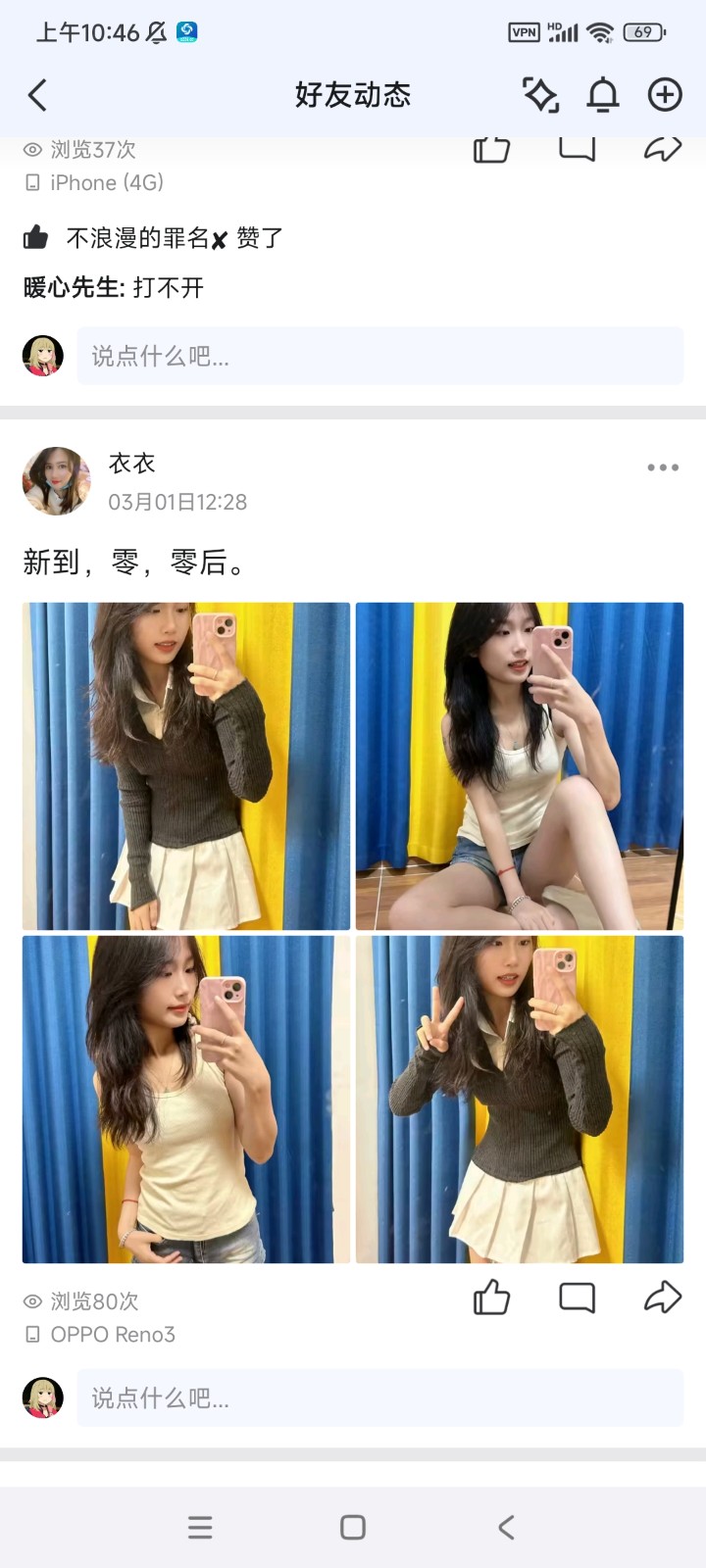Open 衣衣's username link
The image size is (706, 1568).
(131, 463)
